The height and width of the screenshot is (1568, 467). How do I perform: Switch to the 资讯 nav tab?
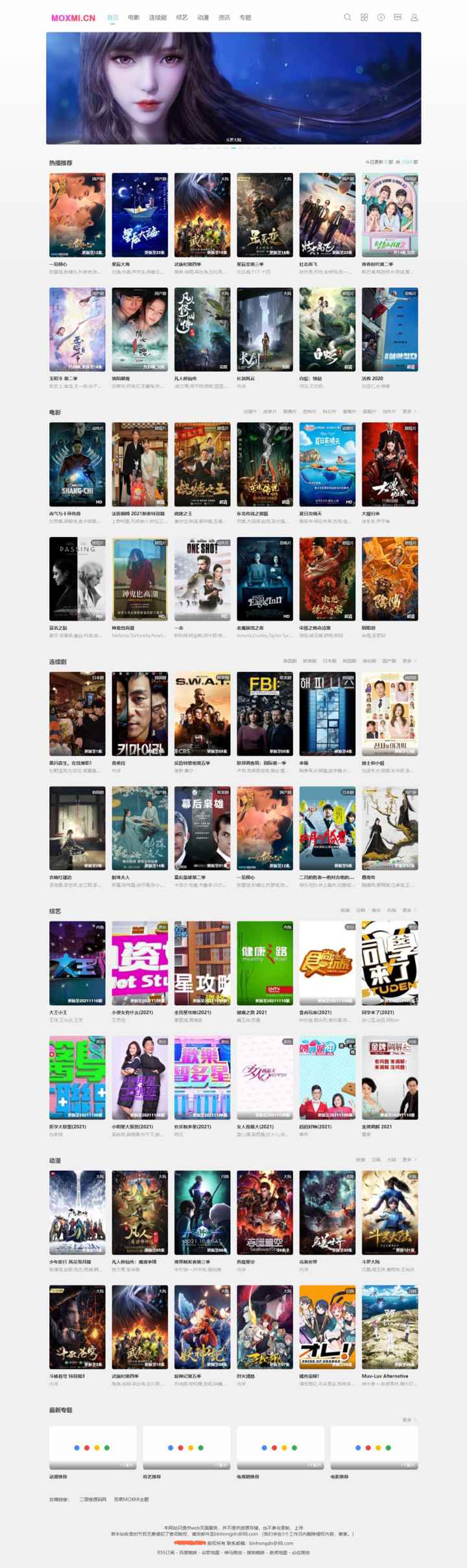click(224, 17)
